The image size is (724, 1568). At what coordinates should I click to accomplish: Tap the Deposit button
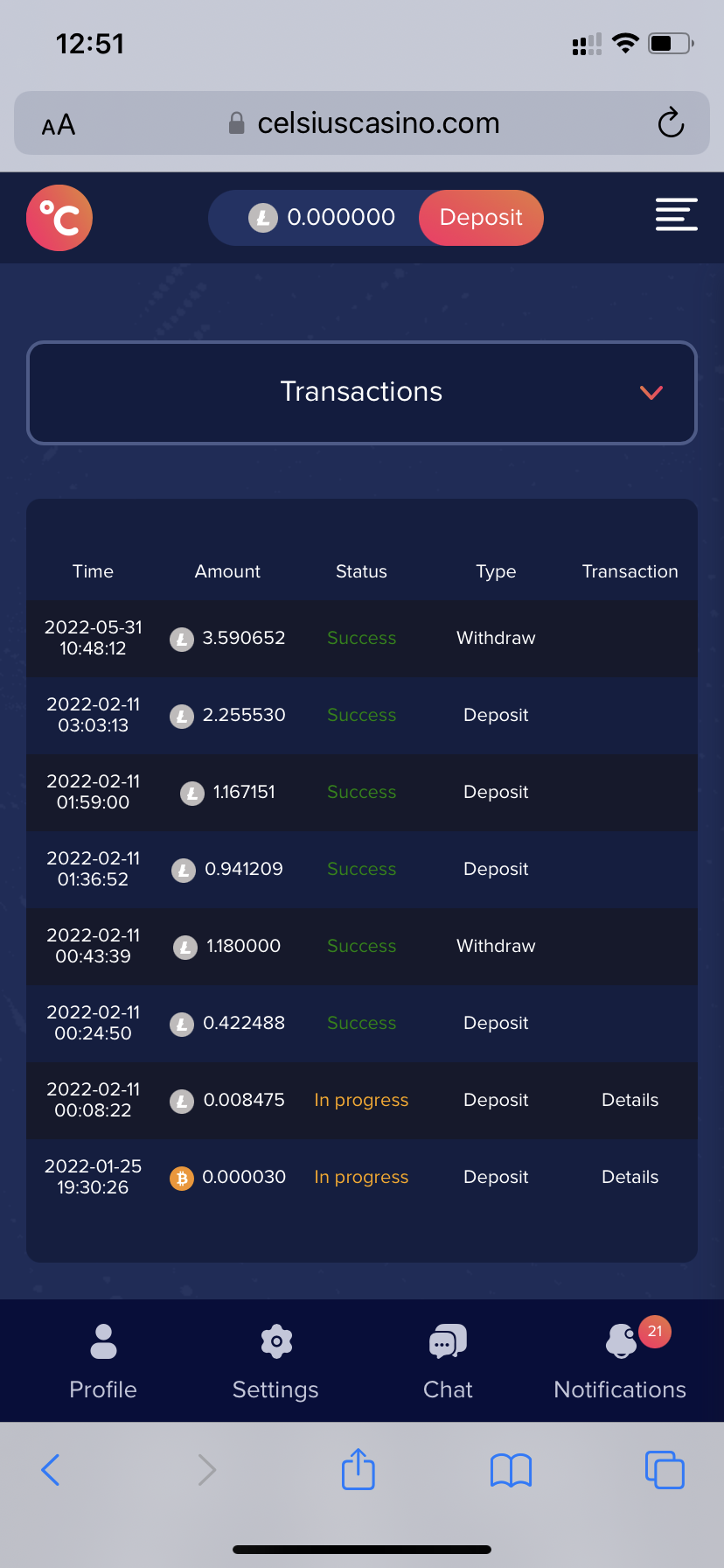[x=481, y=218]
